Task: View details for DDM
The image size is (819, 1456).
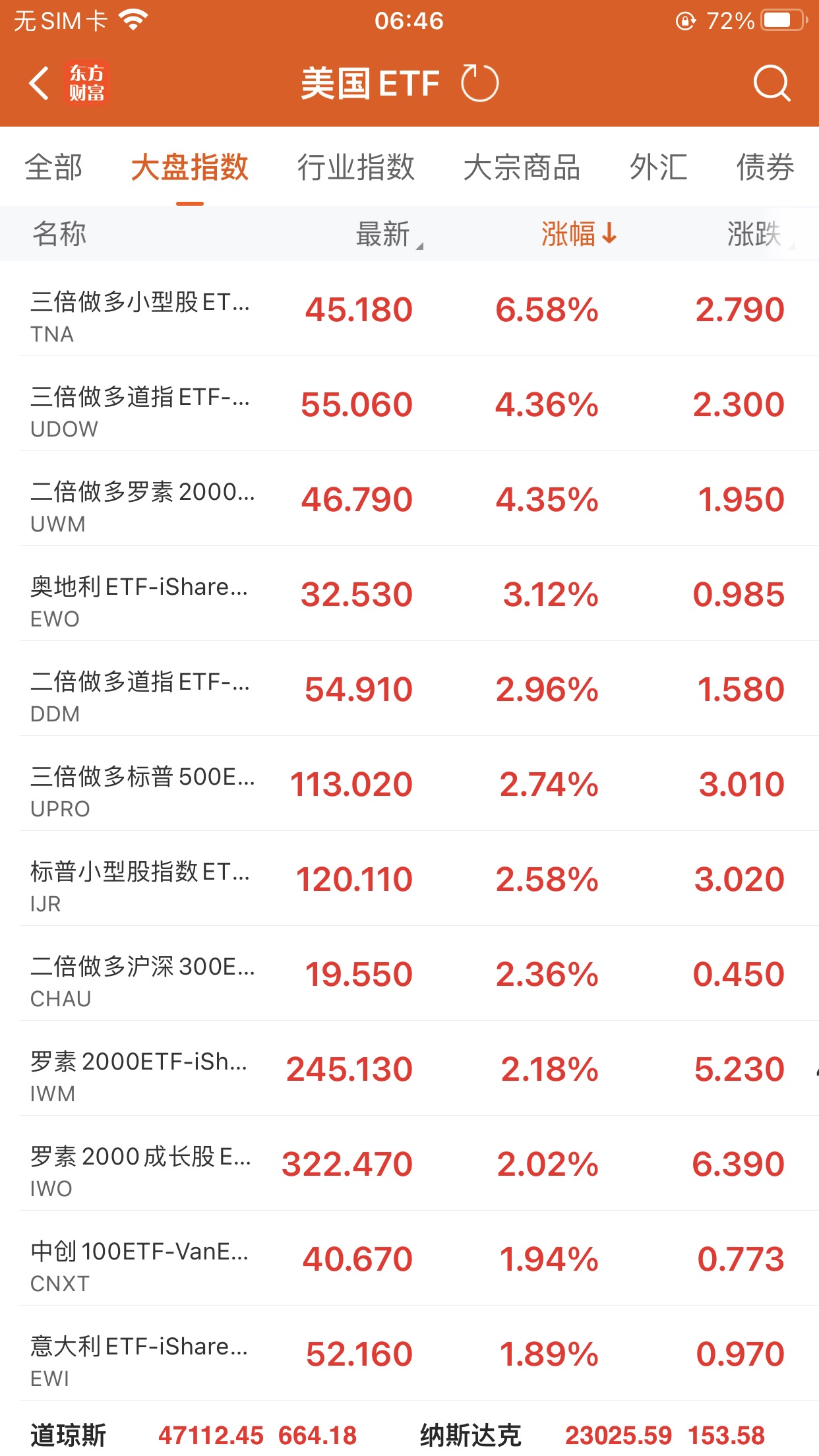Action: tap(409, 690)
